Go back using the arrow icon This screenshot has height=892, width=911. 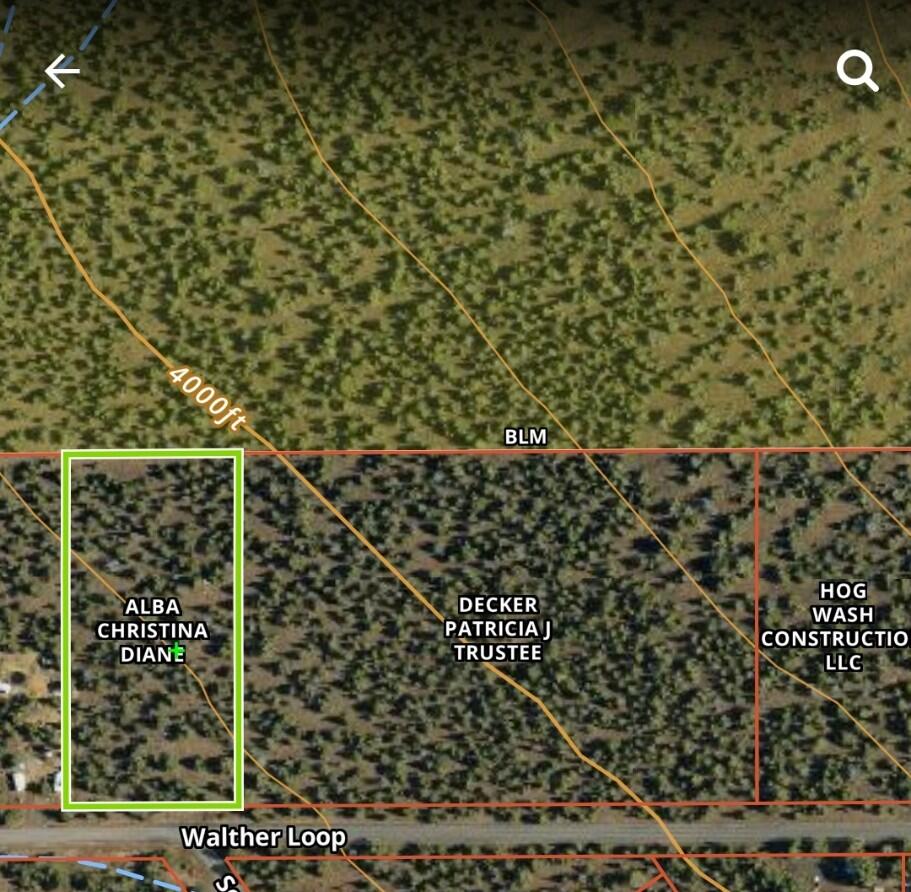point(62,71)
